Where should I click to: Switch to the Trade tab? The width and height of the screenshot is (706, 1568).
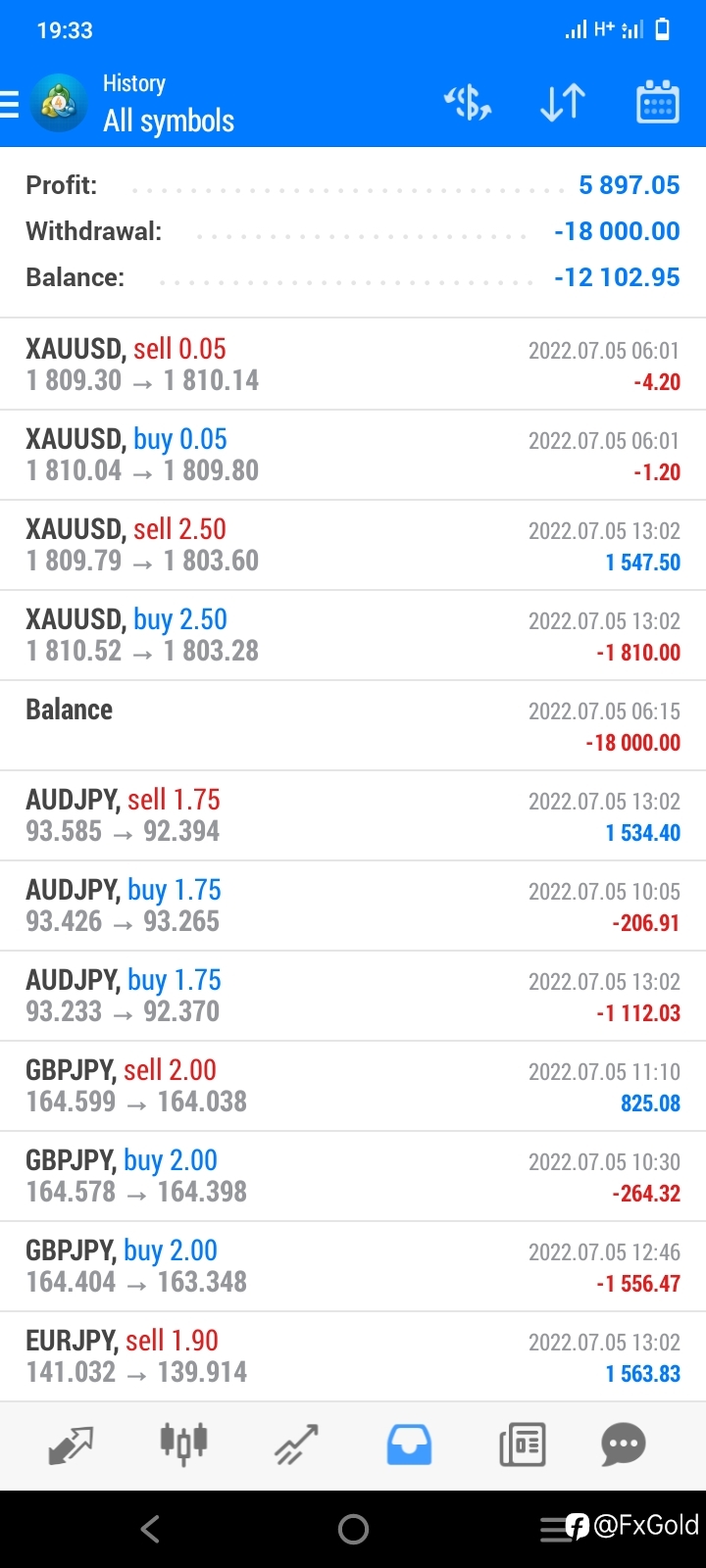(x=296, y=1445)
